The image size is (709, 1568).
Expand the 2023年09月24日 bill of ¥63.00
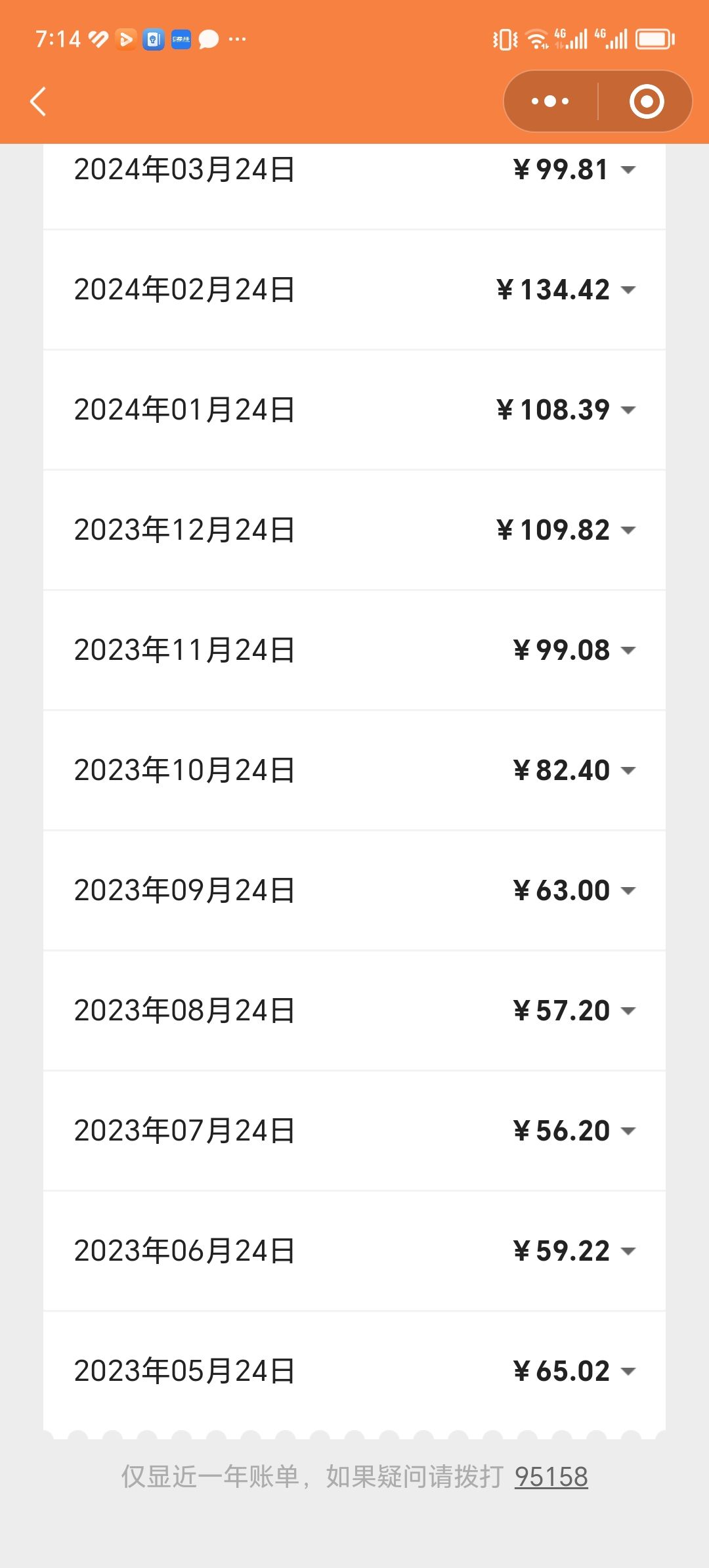click(354, 890)
